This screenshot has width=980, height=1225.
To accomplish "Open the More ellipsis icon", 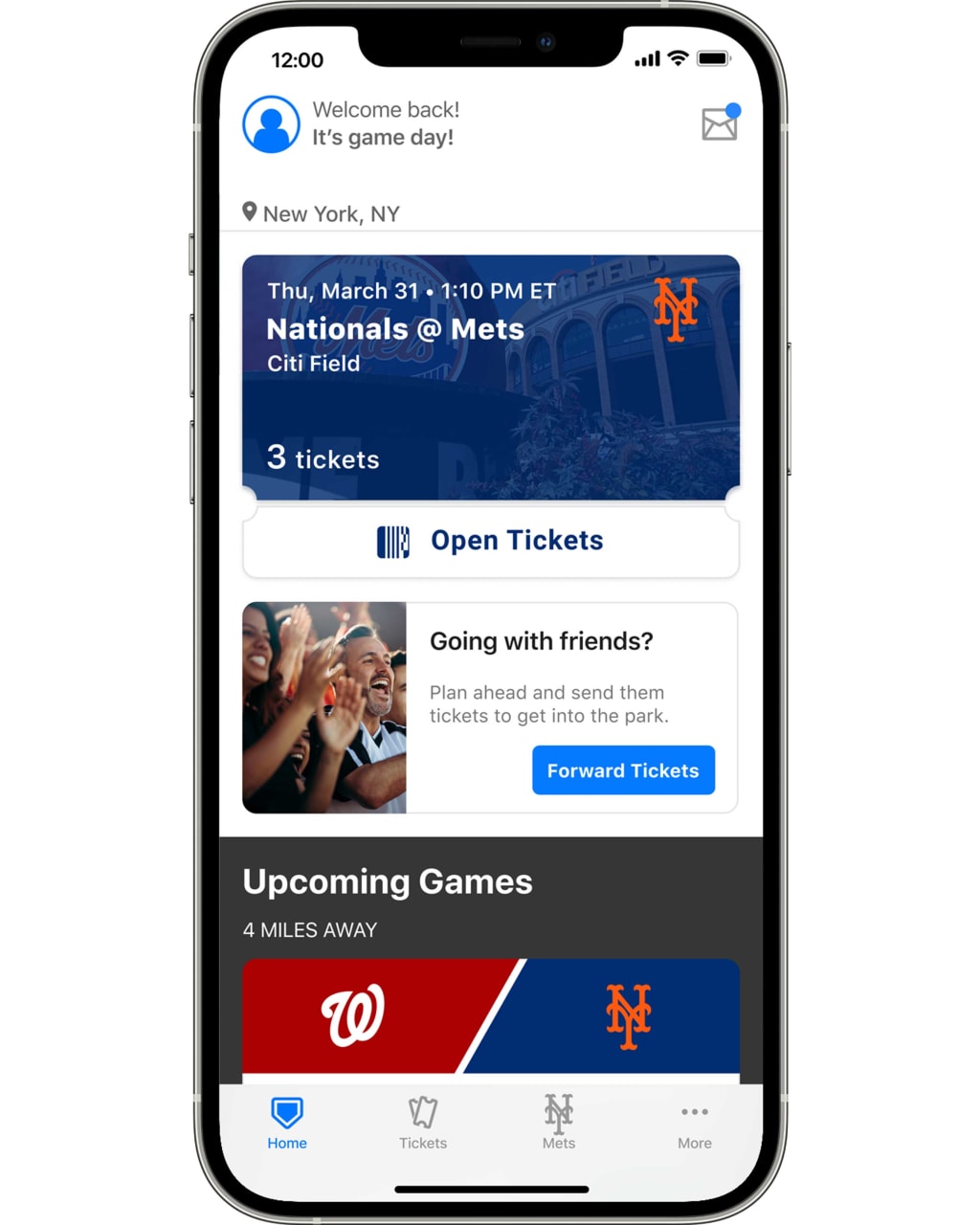I will pyautogui.click(x=695, y=1112).
